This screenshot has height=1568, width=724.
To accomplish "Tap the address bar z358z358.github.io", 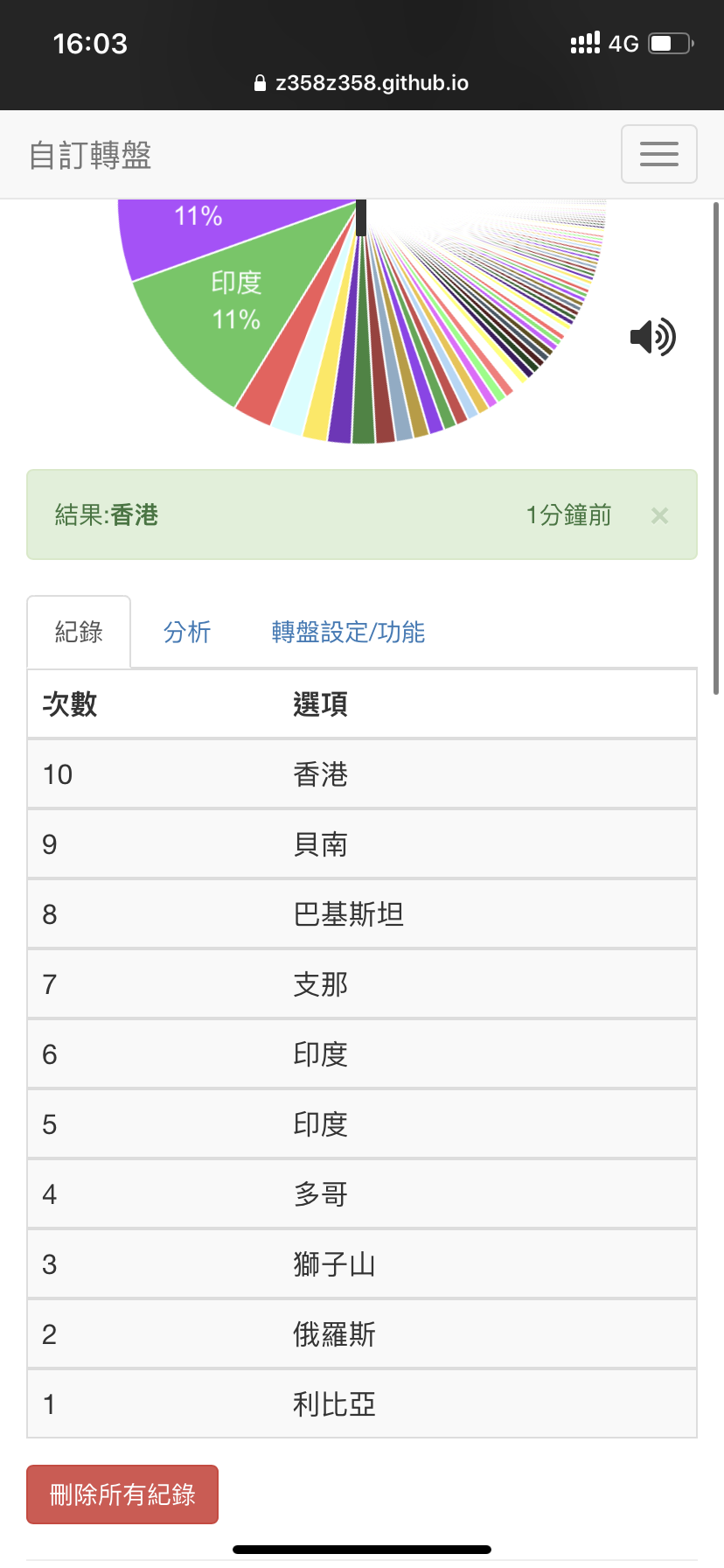I will tap(362, 83).
